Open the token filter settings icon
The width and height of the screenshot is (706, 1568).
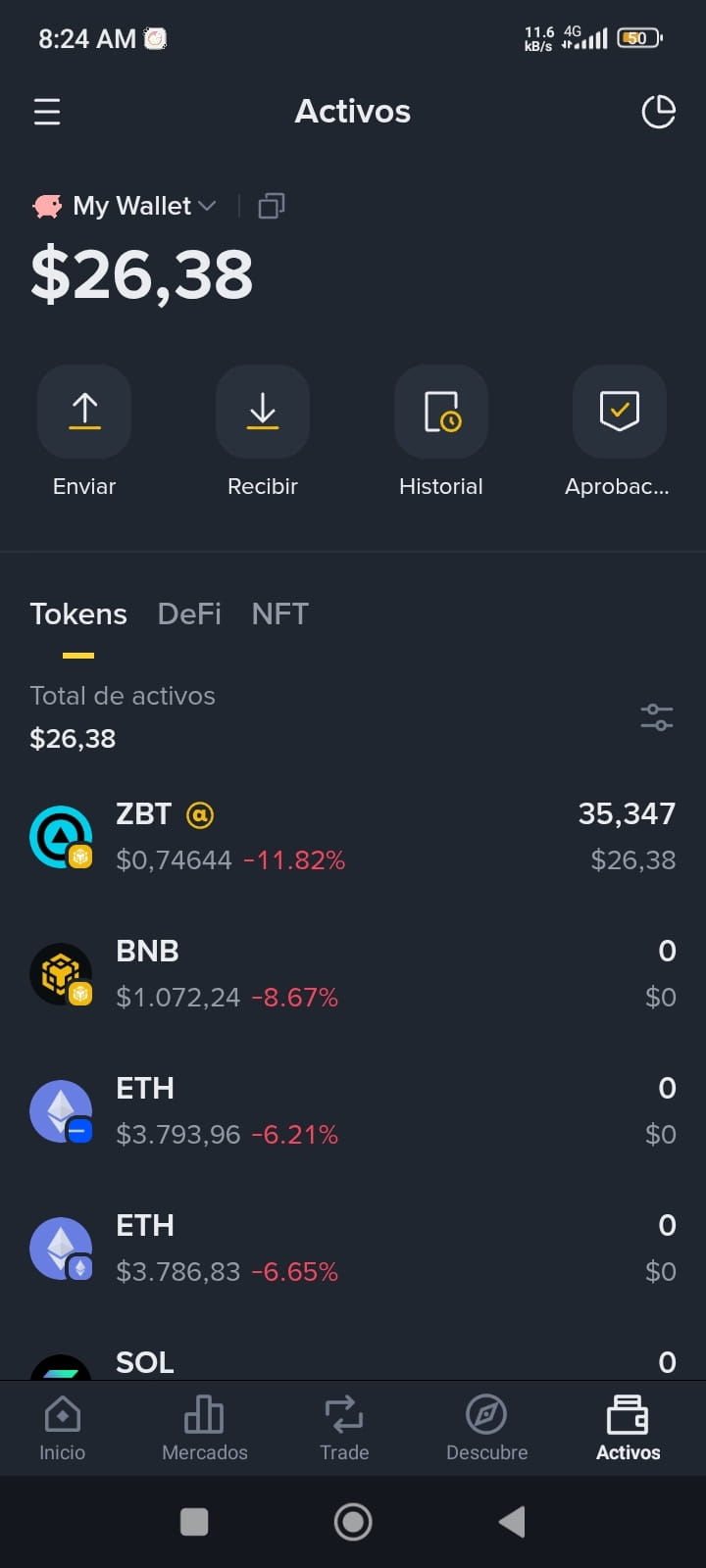pyautogui.click(x=657, y=717)
